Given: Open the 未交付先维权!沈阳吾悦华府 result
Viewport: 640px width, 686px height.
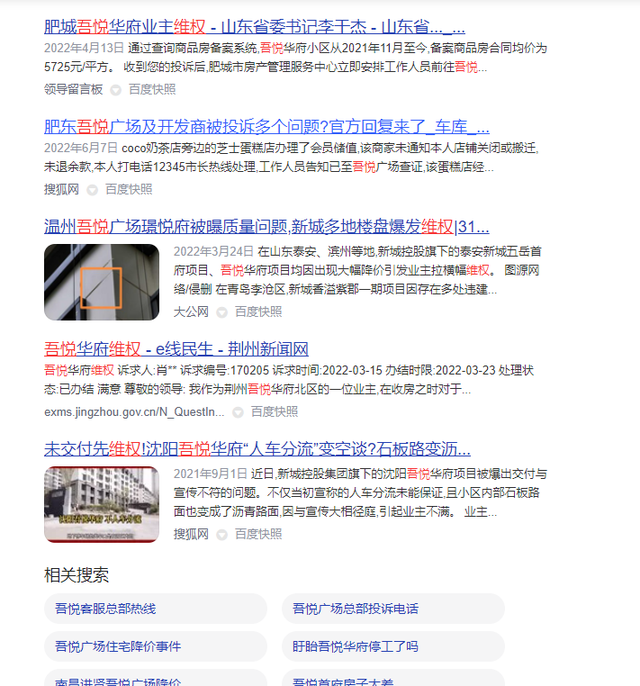Looking at the screenshot, I should click(x=257, y=448).
